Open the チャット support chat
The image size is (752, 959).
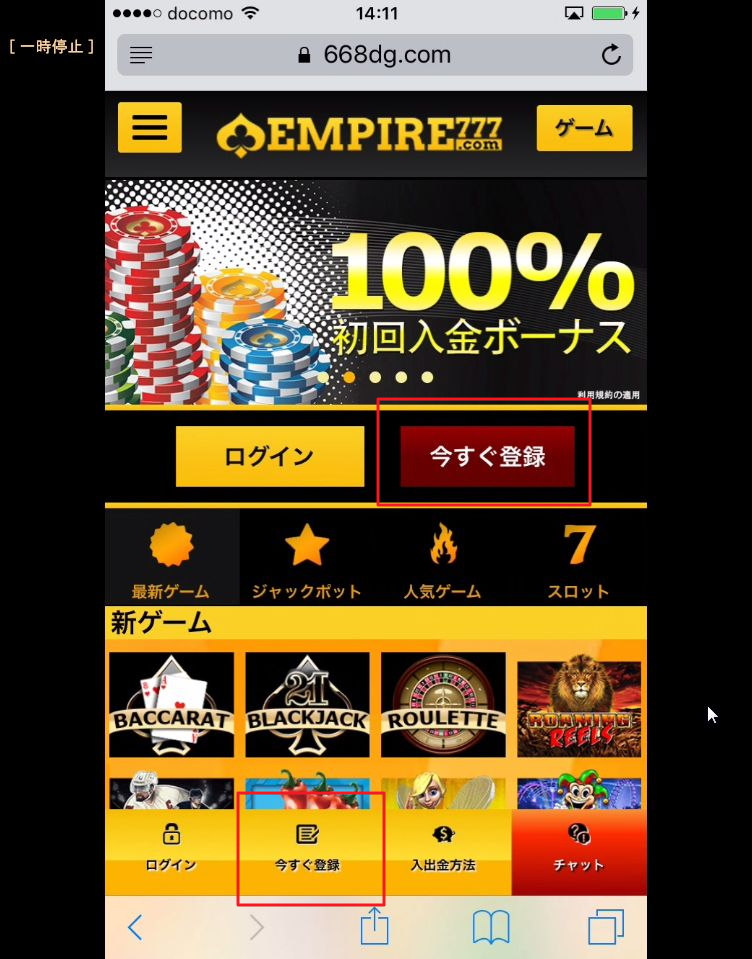point(579,850)
